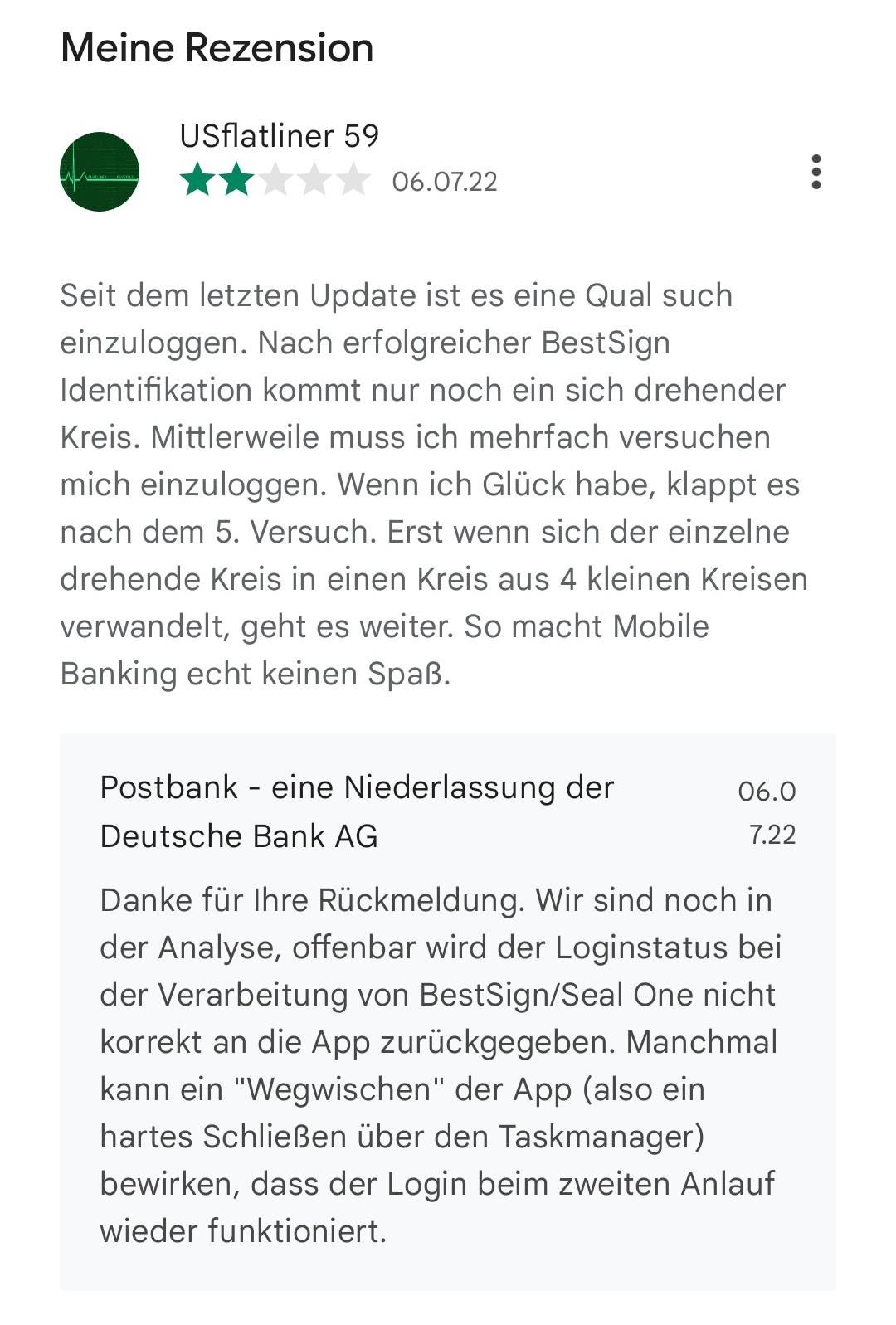Open the review's three-dot overflow menu
896x1325 pixels.
[816, 172]
